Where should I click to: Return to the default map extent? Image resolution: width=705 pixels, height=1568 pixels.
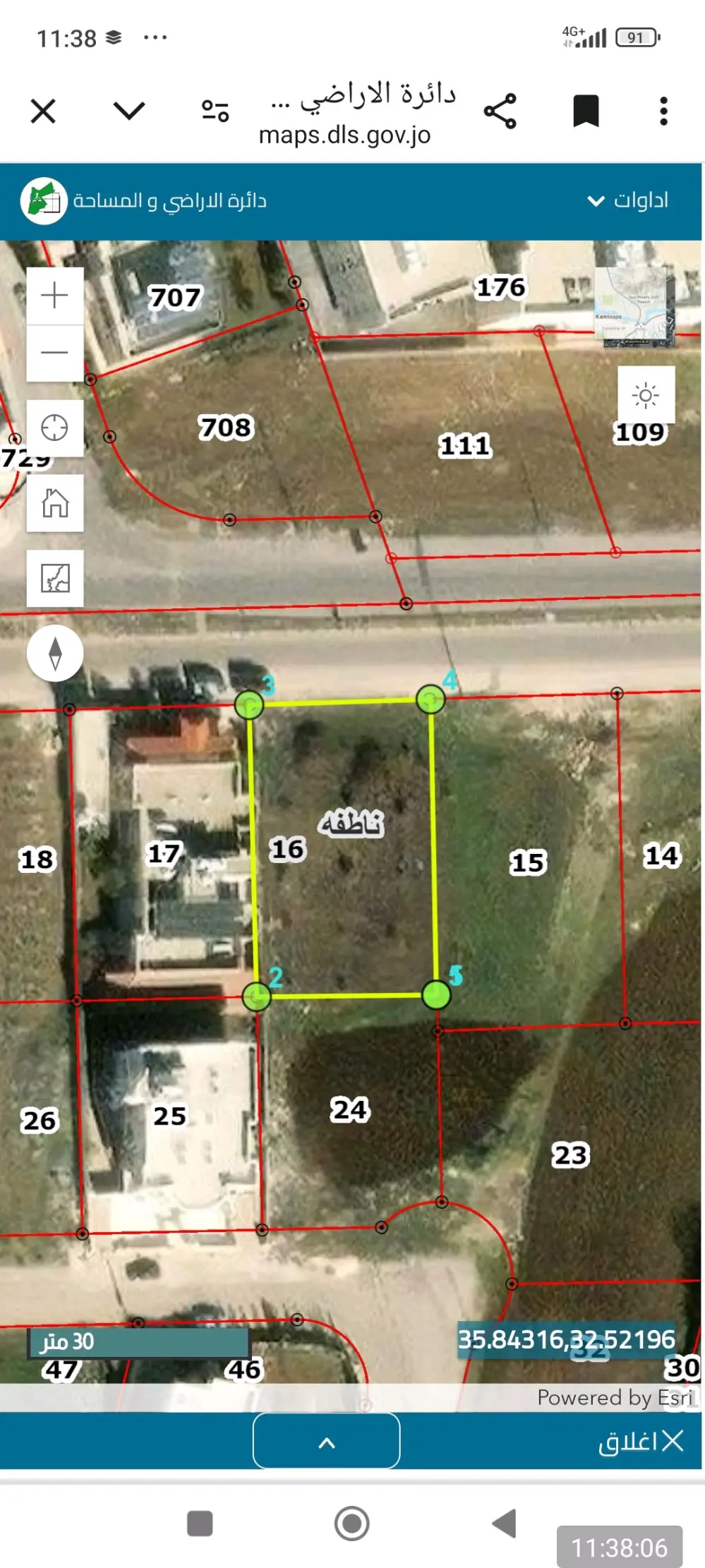(x=55, y=503)
